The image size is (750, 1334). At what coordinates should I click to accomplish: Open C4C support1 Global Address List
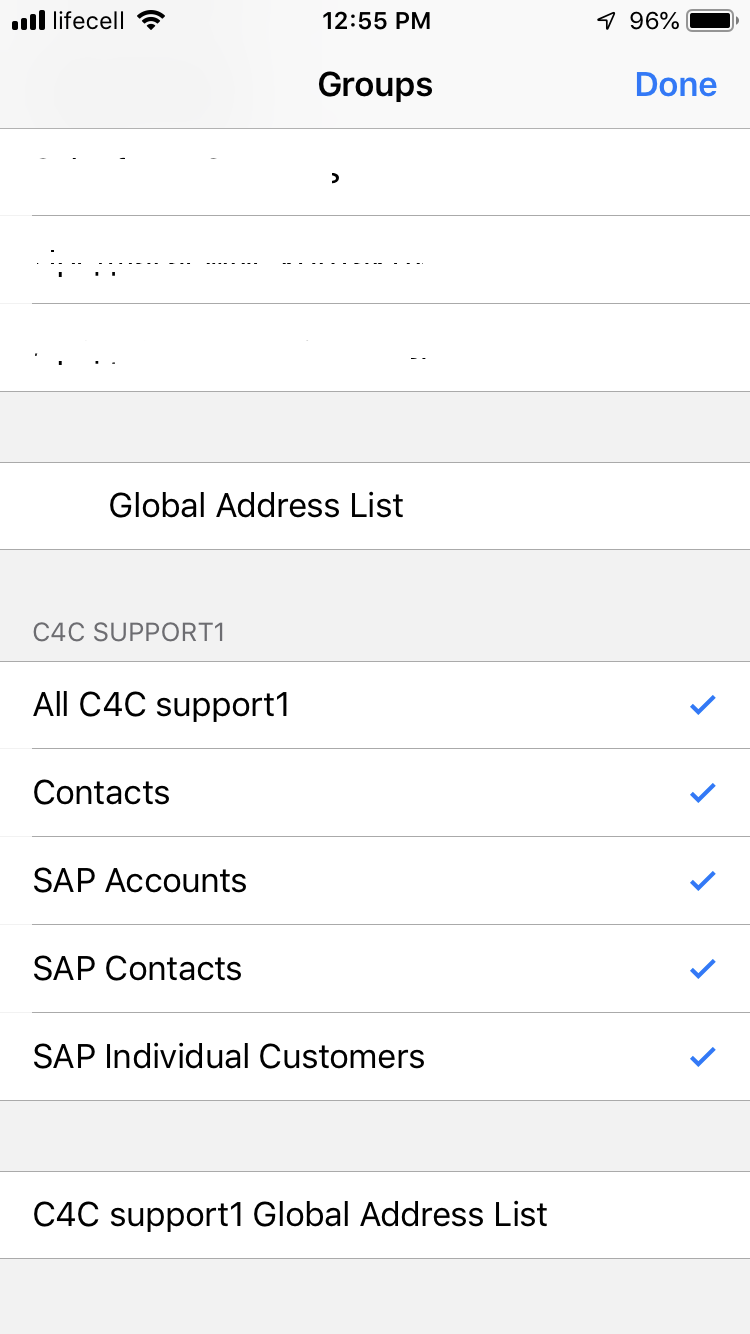(x=290, y=1214)
